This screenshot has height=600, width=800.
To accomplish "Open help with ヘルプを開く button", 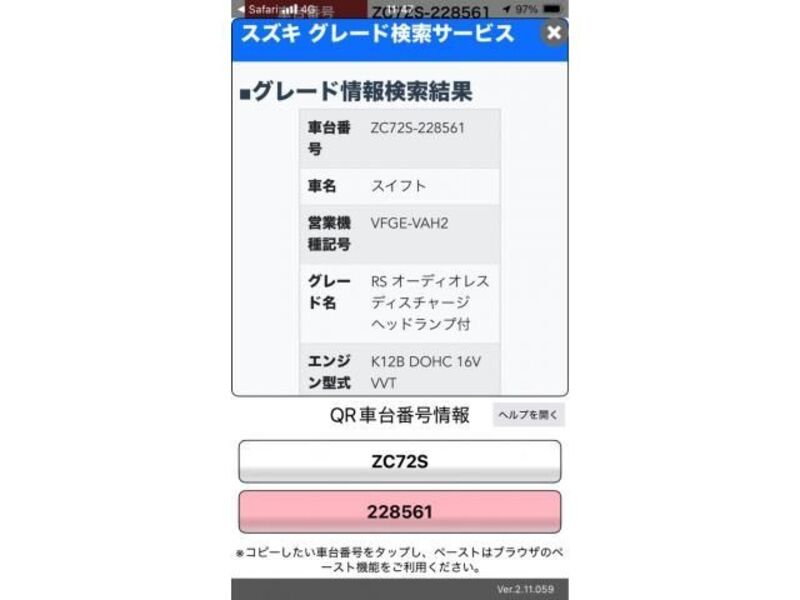I will coord(528,415).
